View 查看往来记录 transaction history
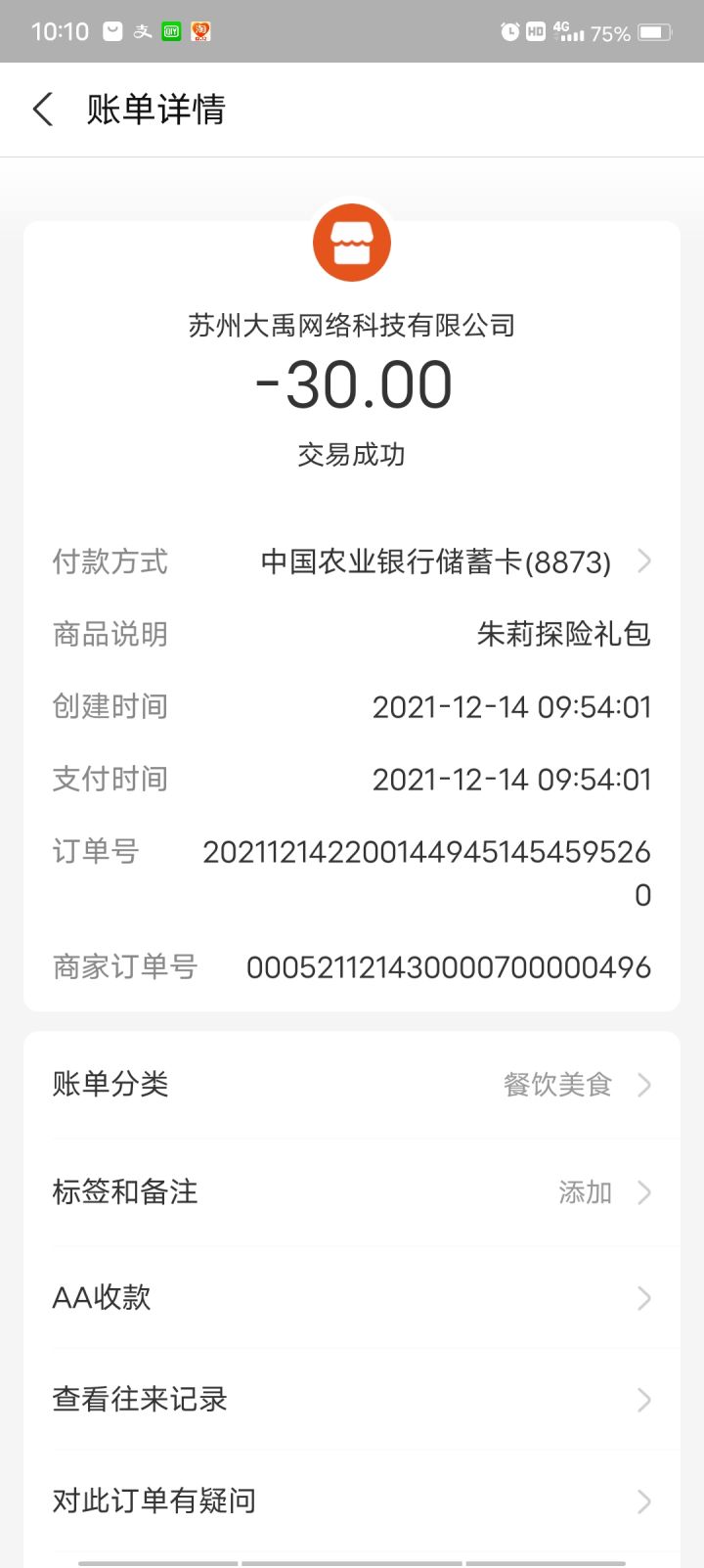This screenshot has width=704, height=1568. (x=352, y=1400)
